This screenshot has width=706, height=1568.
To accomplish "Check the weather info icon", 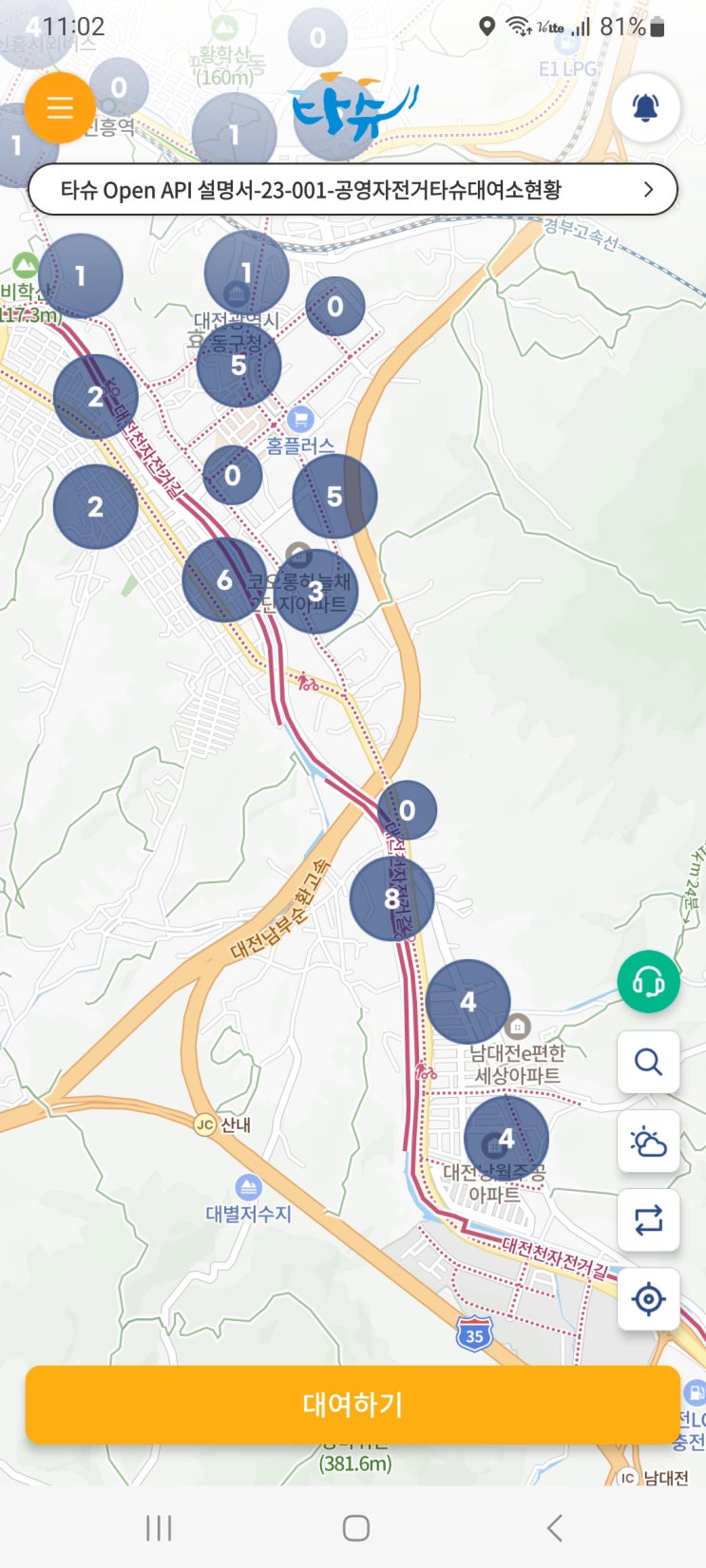I will pos(648,1141).
